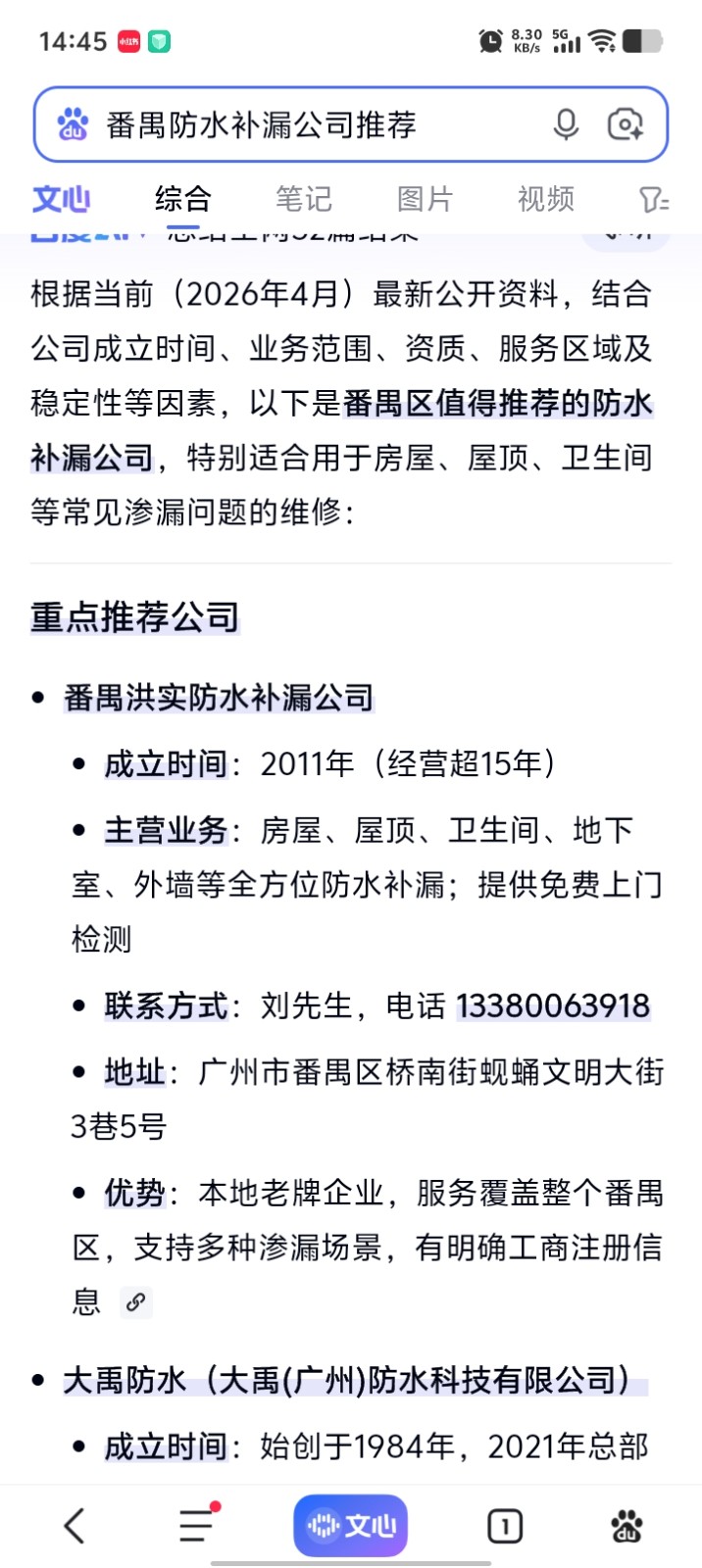This screenshot has height=1568, width=702.
Task: Start voice search with the microphone icon
Action: coord(566,124)
